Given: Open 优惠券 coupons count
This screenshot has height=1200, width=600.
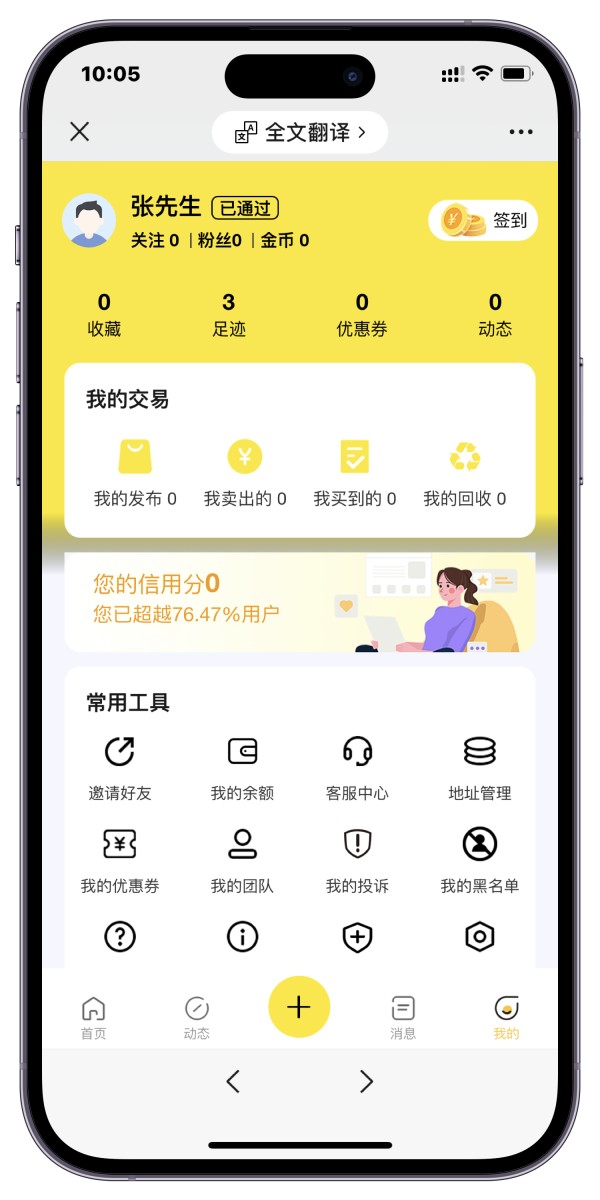Looking at the screenshot, I should 362,314.
